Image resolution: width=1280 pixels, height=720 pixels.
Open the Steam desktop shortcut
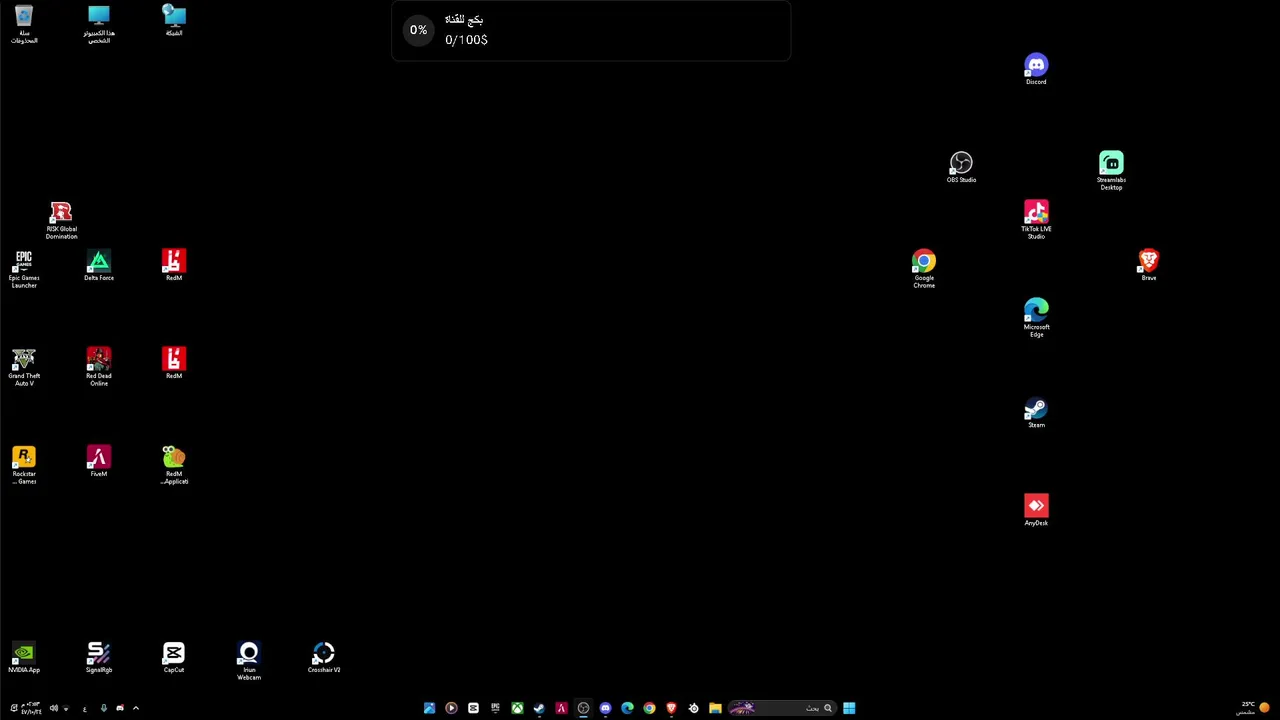(1036, 409)
